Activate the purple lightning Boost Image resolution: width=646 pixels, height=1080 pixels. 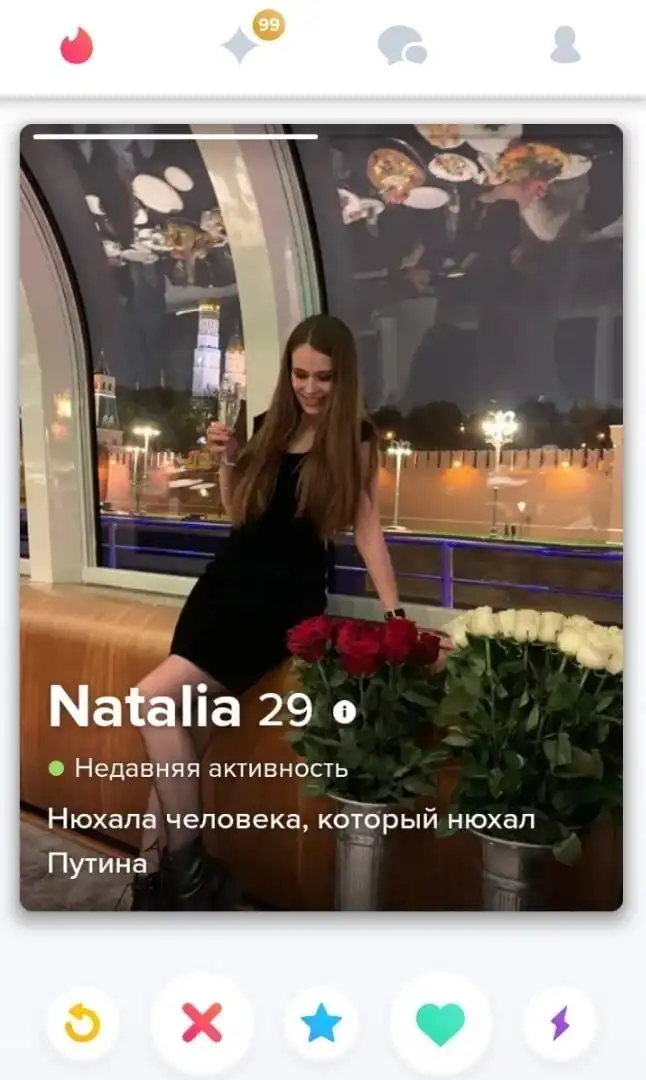559,1024
